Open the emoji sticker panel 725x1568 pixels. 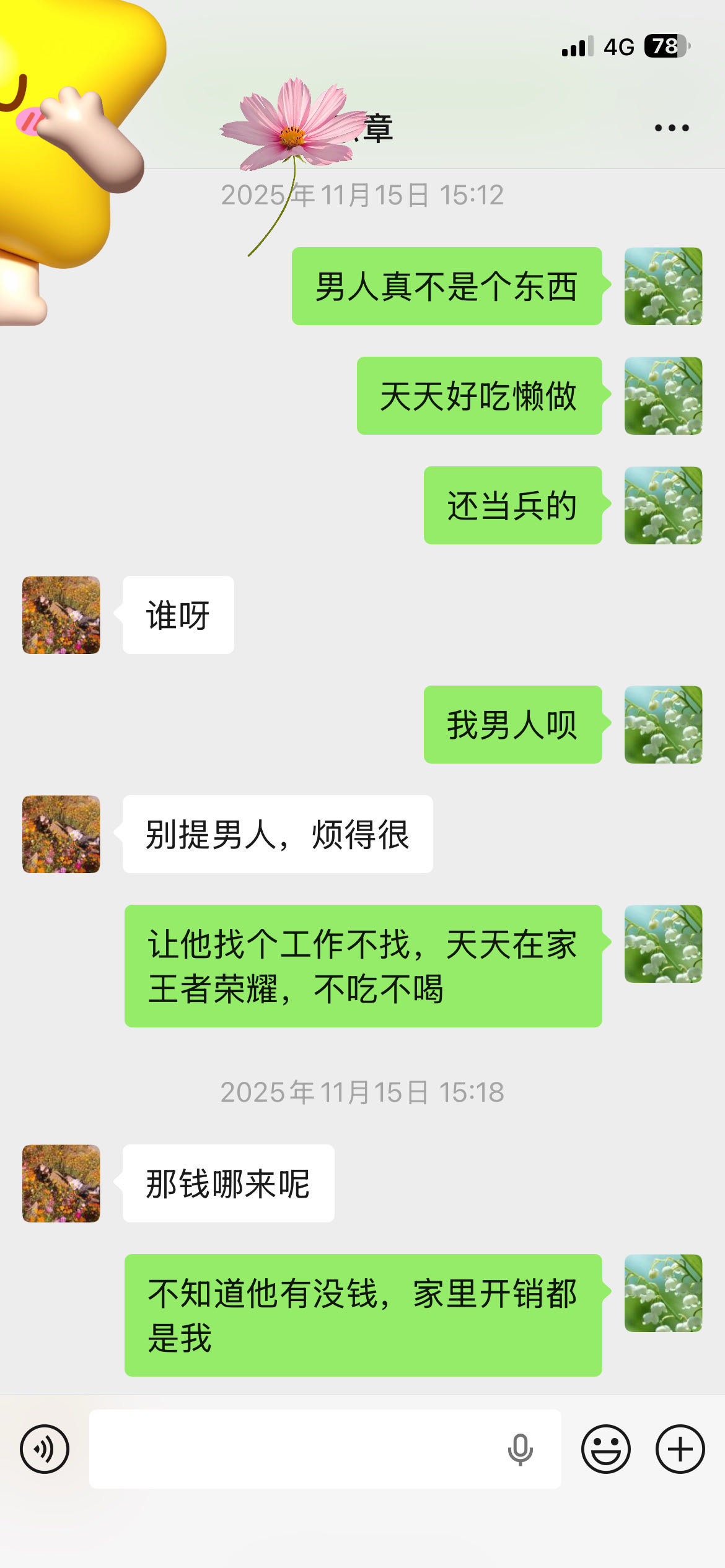605,1449
